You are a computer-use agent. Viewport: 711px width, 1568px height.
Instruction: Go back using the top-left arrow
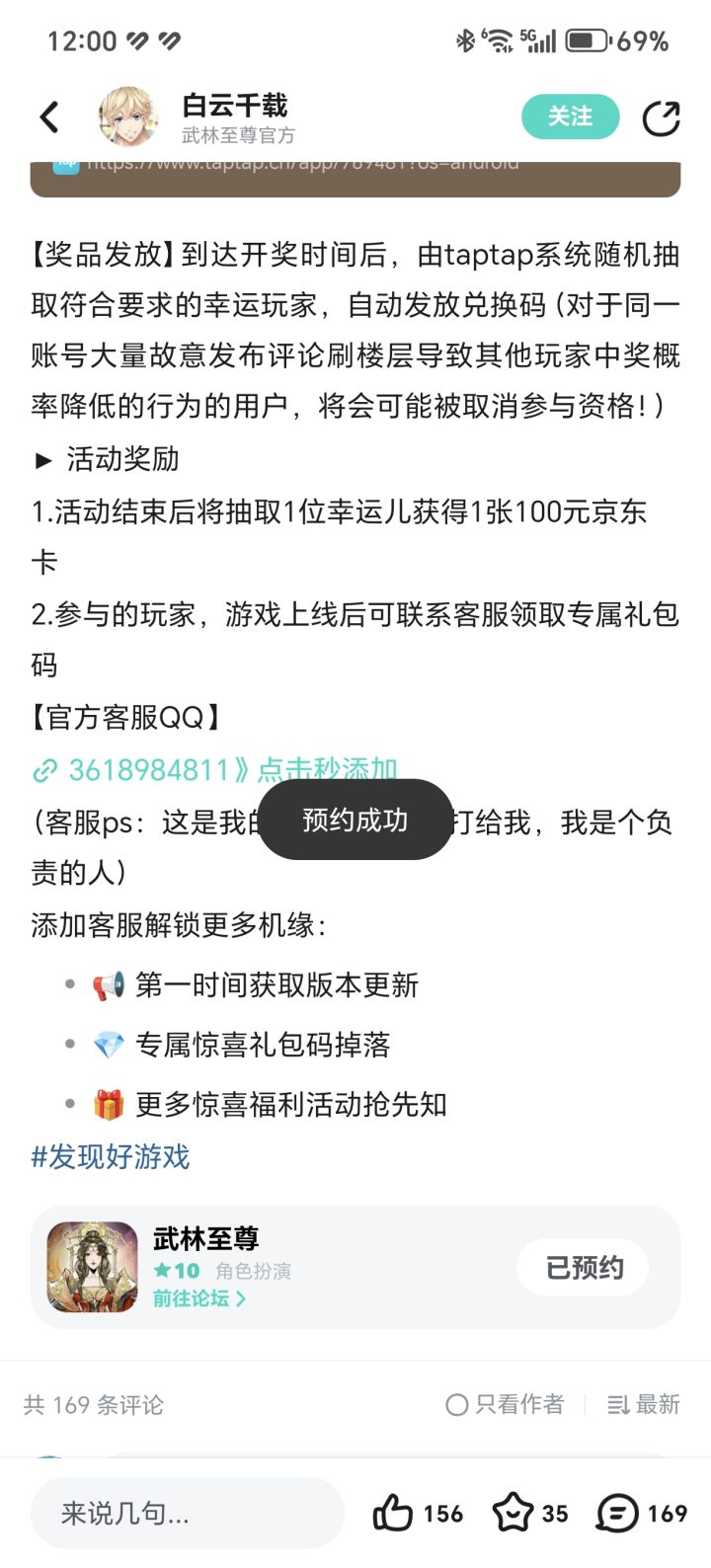coord(49,118)
